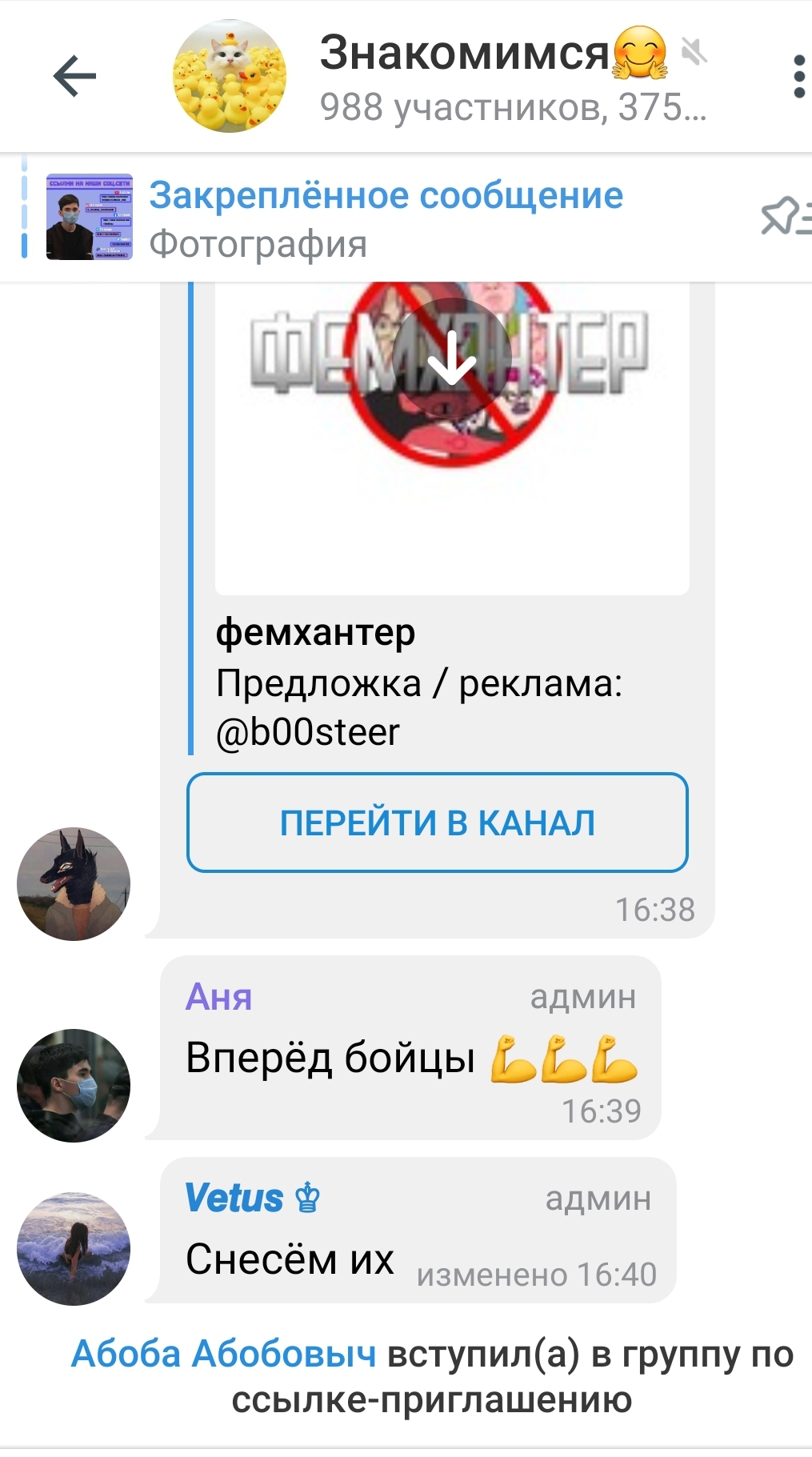
Task: Show the pinned messages list icon
Action: click(x=784, y=216)
